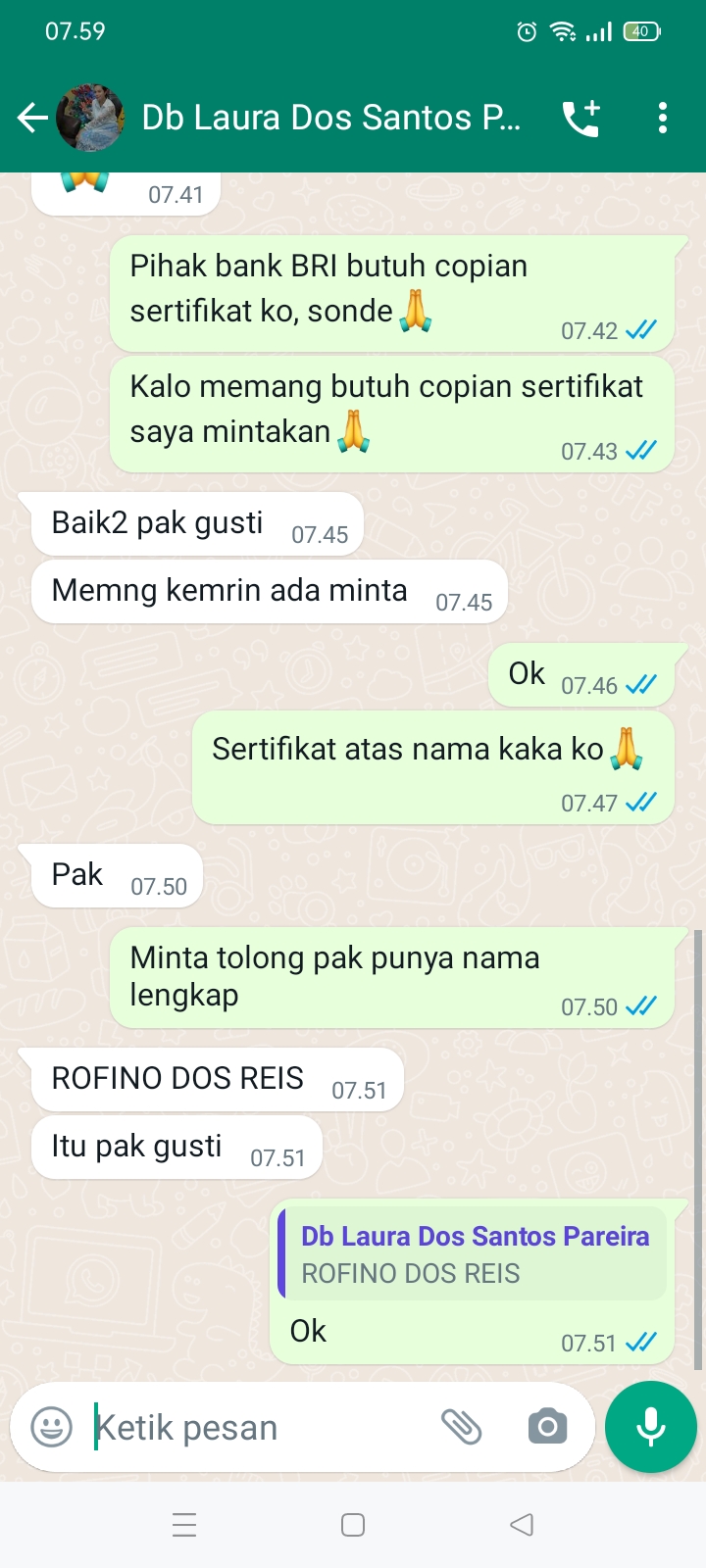
Task: Tap the microphone voice message button
Action: [x=651, y=1427]
